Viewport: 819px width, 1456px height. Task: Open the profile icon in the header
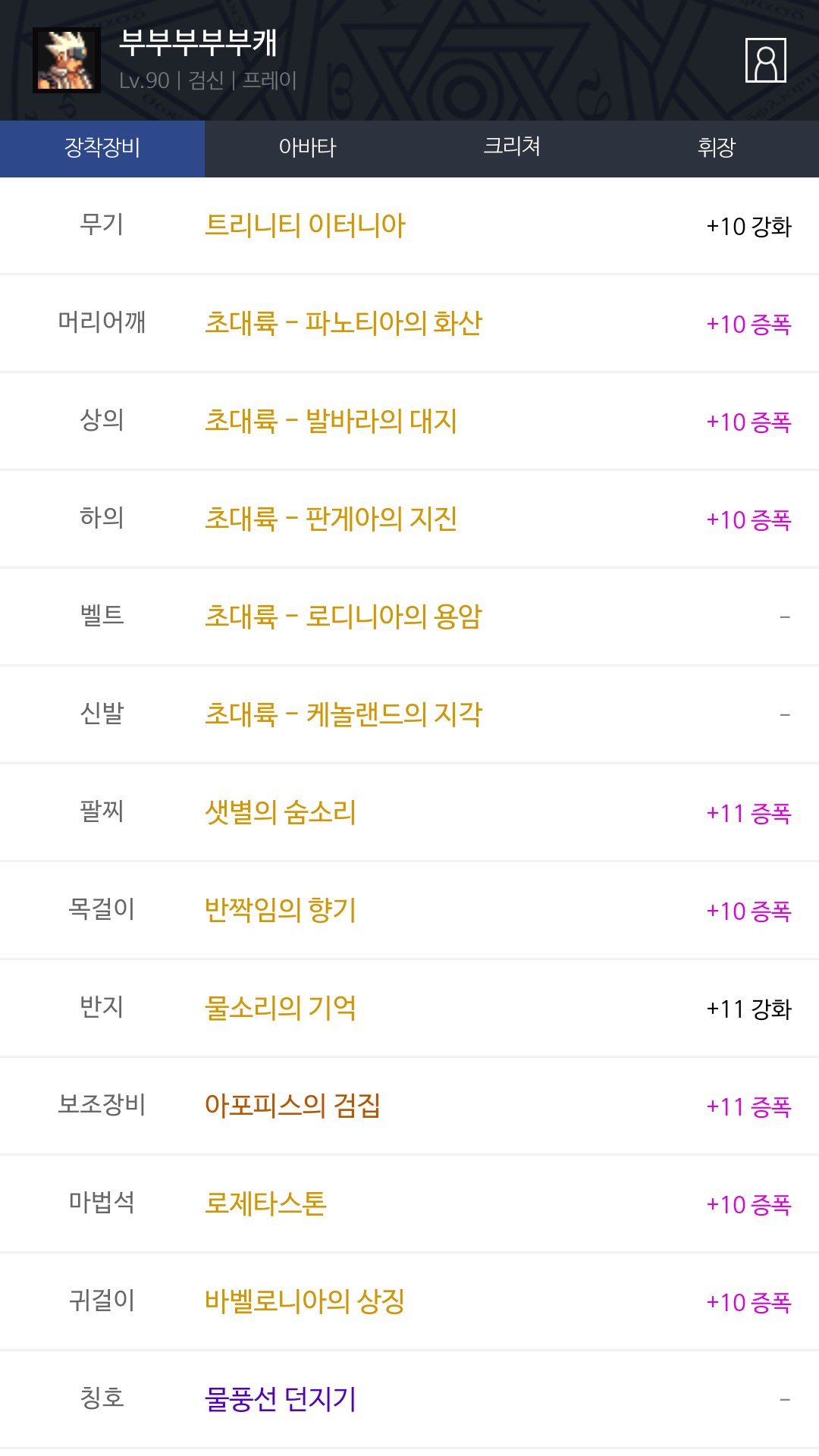tap(765, 60)
